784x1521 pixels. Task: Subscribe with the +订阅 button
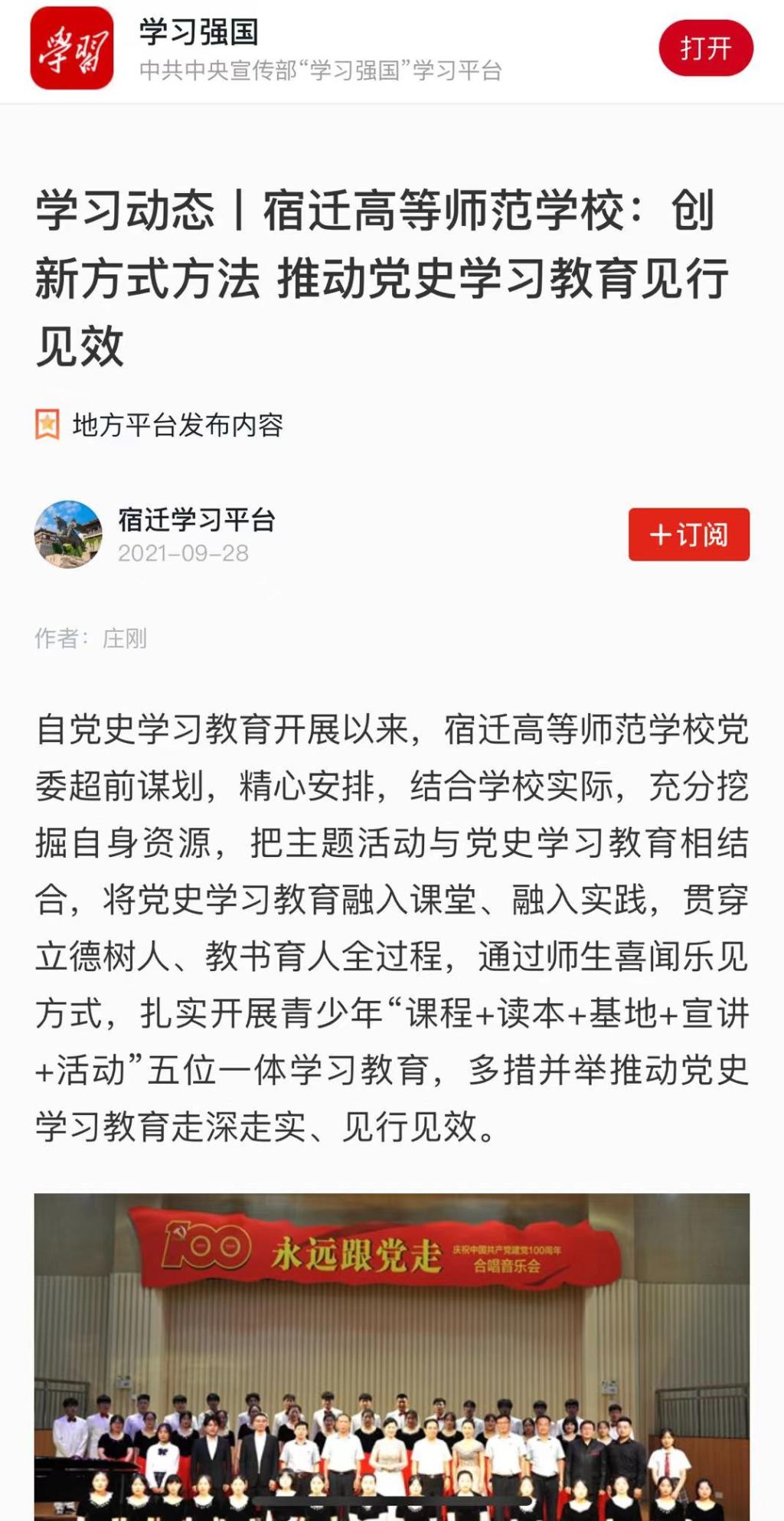[688, 534]
